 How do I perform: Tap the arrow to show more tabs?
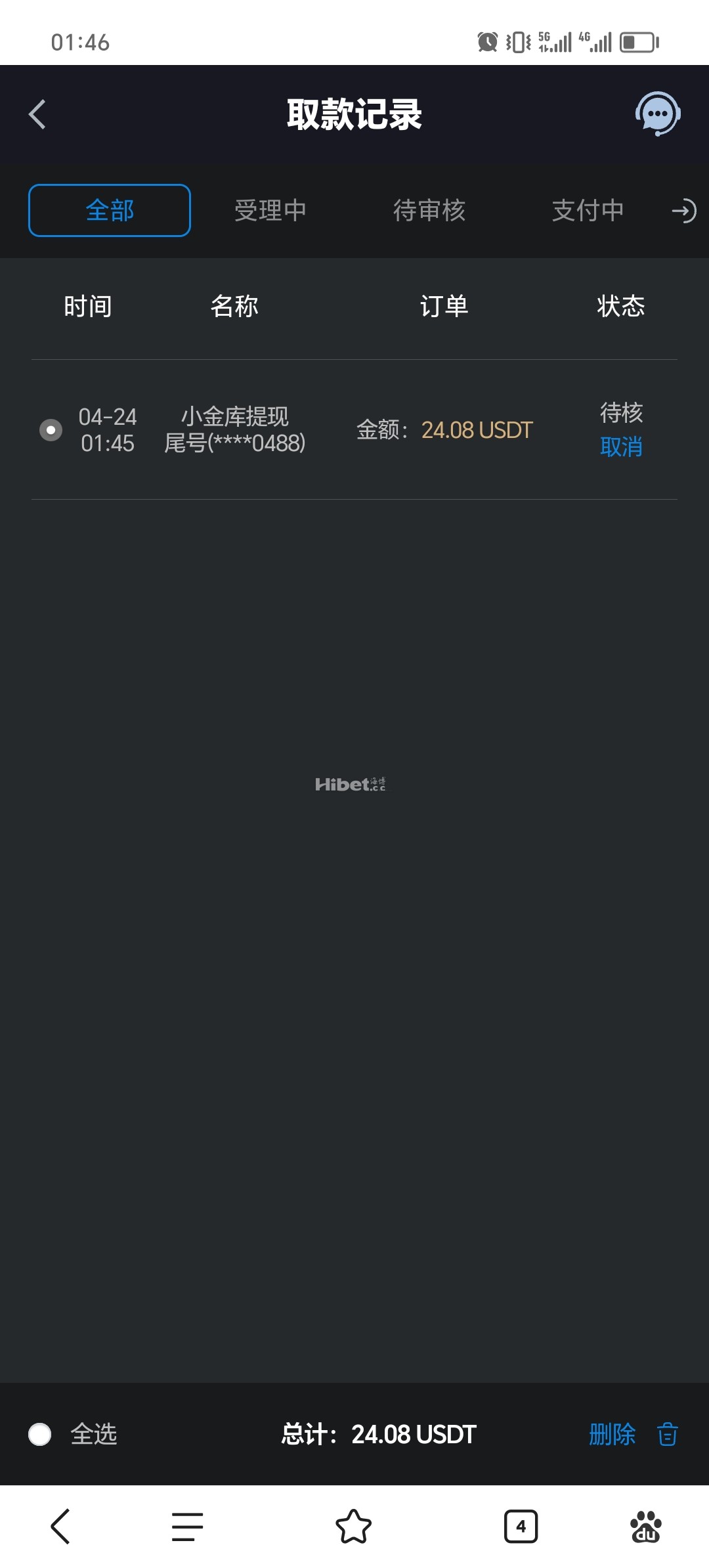[683, 211]
